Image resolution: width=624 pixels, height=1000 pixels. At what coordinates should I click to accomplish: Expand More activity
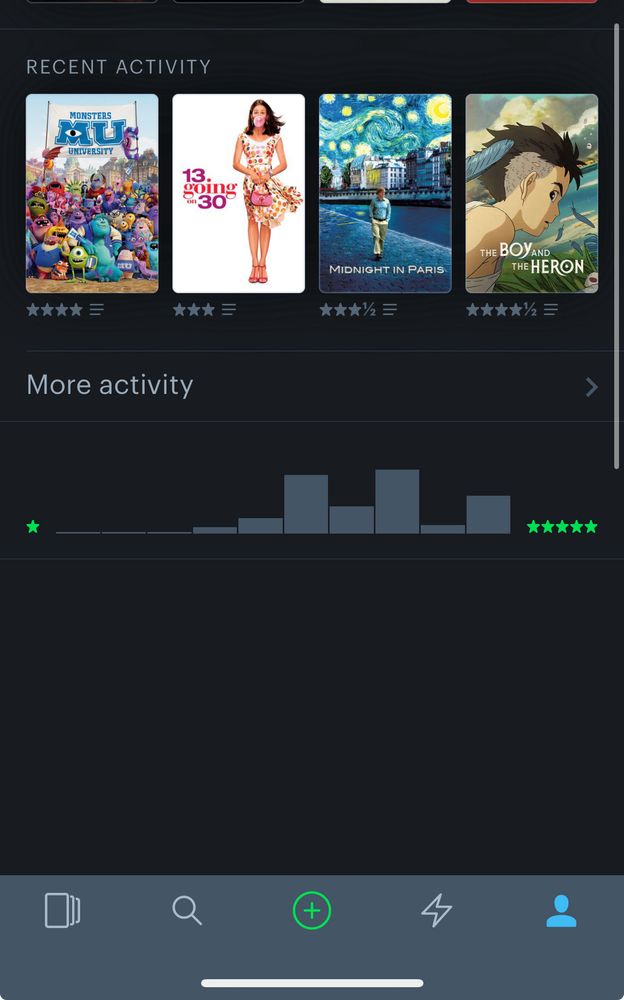(312, 386)
